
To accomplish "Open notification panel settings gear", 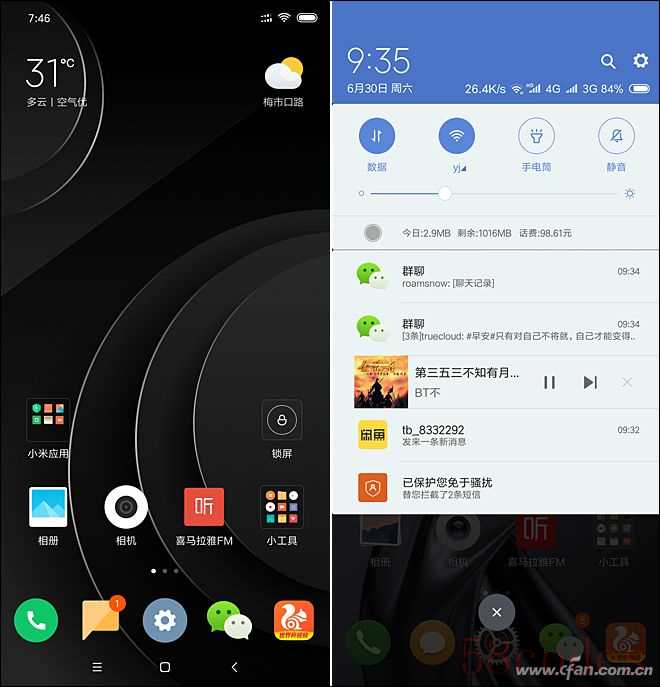I will coord(641,62).
